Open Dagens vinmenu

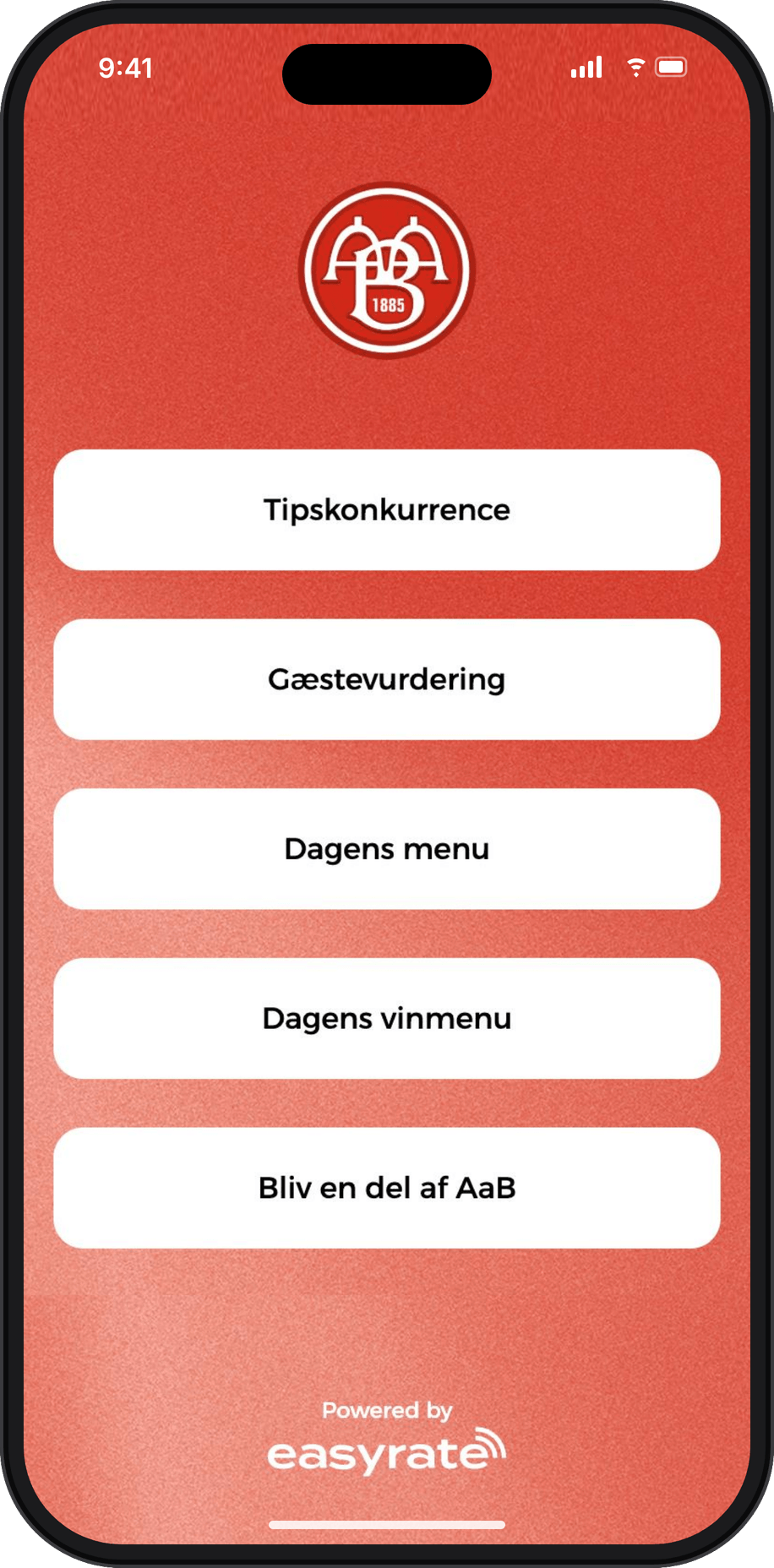387,1018
